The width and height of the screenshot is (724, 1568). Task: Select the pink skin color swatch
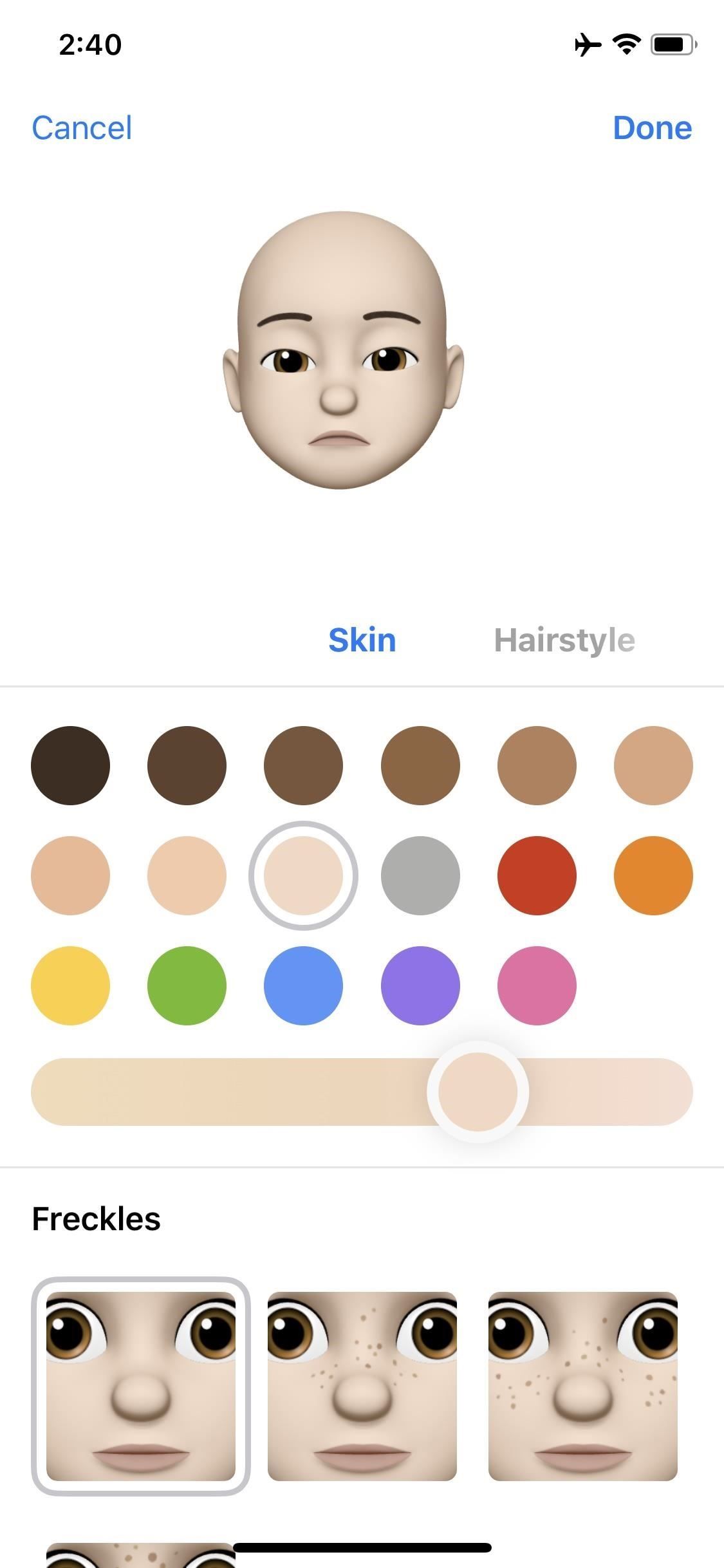537,985
